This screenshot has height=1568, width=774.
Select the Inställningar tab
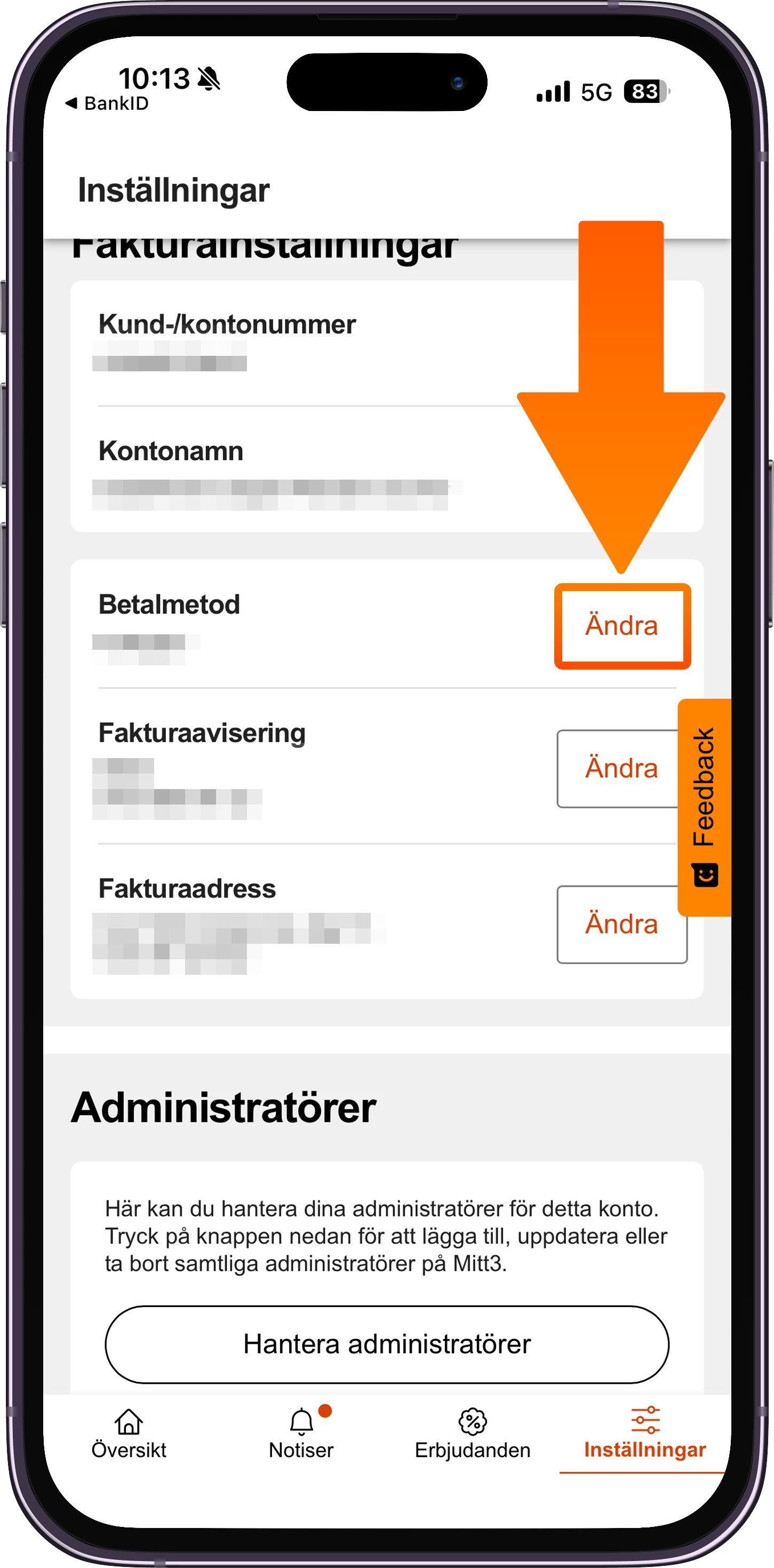644,1434
